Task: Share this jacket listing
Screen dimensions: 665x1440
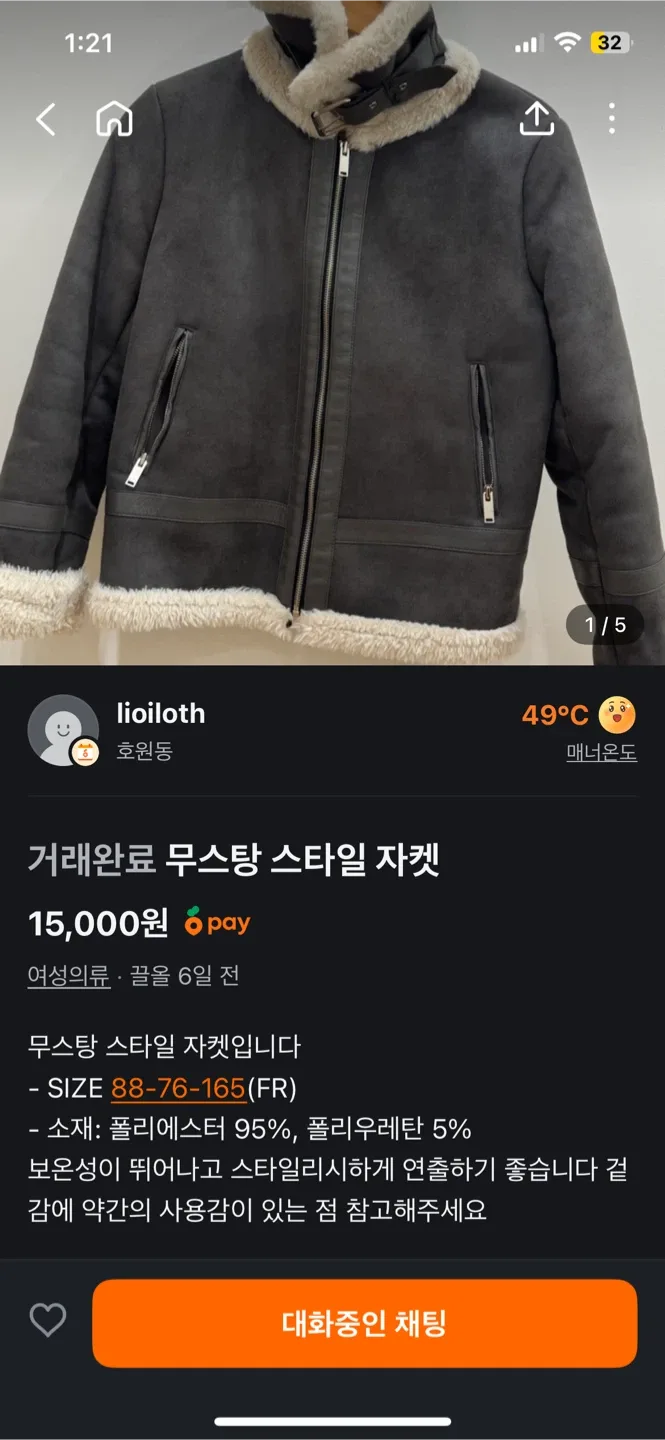Action: (537, 120)
